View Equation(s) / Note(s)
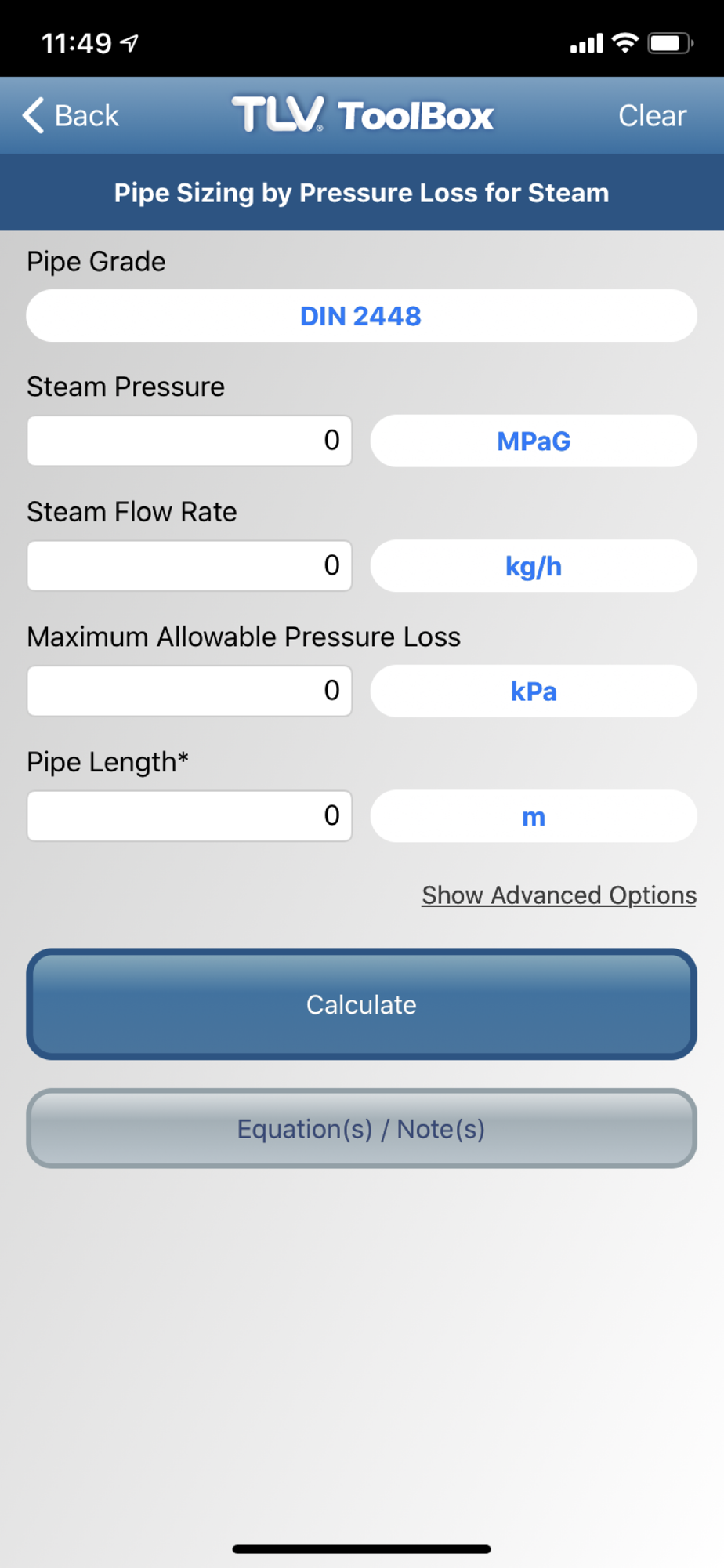724x1568 pixels. coord(361,1128)
